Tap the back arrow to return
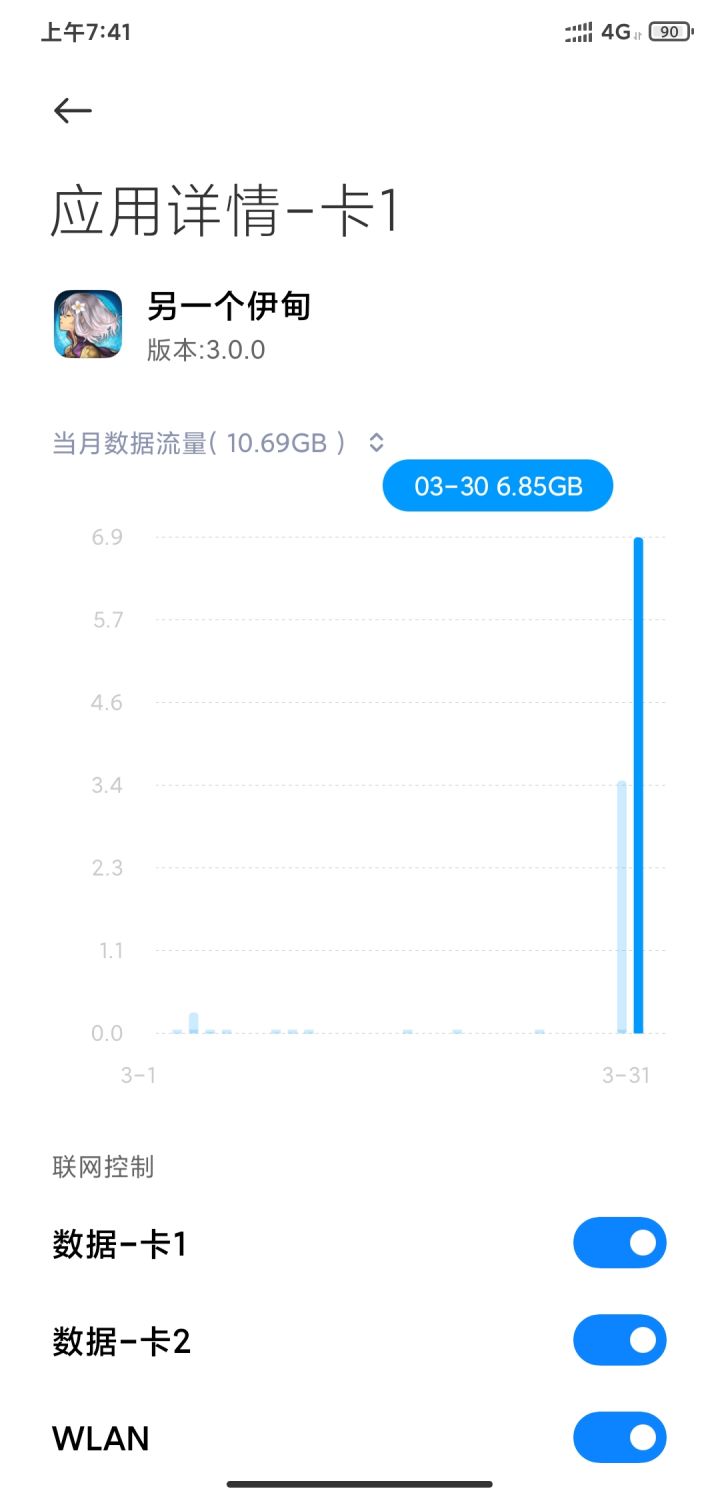 pos(70,110)
